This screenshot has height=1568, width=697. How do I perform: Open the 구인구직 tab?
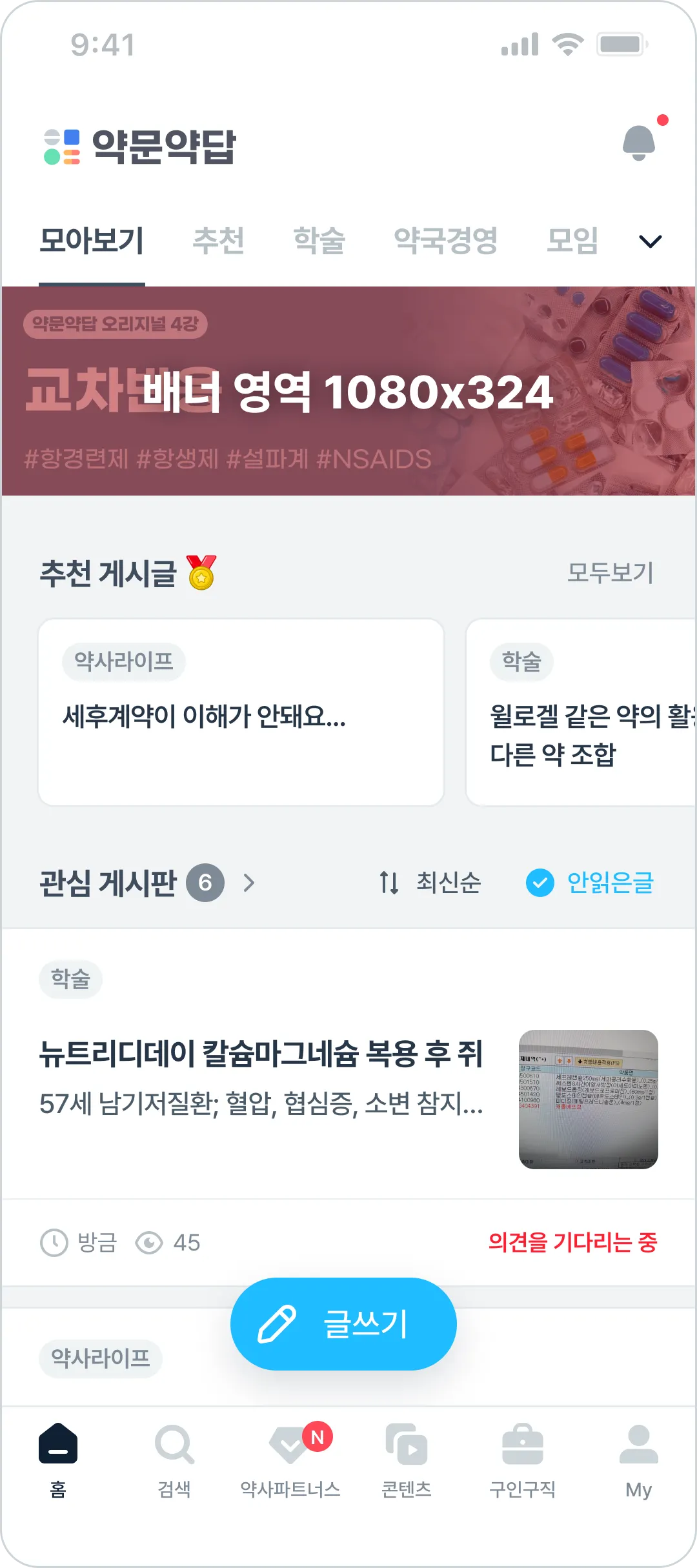tap(523, 1460)
